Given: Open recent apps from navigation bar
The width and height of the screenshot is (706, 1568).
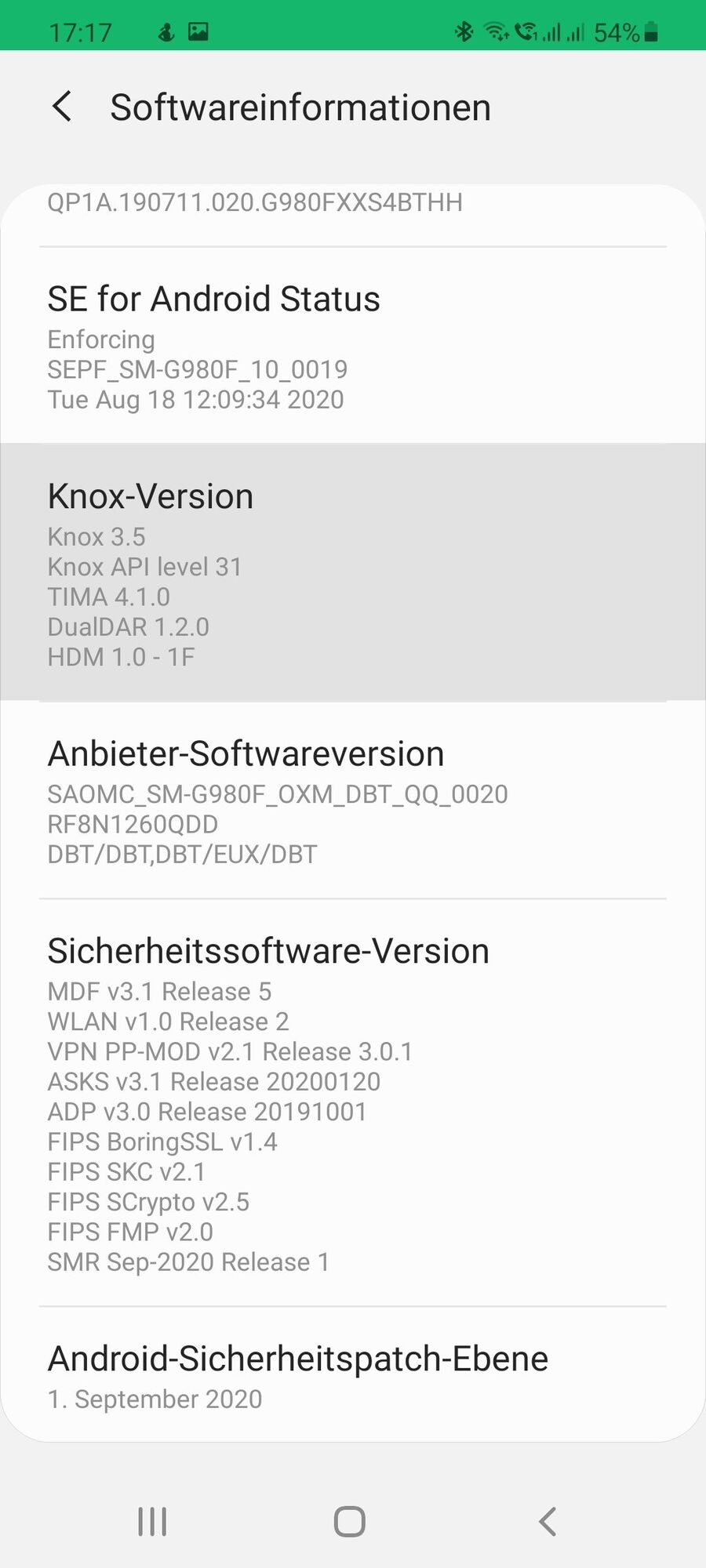Looking at the screenshot, I should [x=152, y=1522].
